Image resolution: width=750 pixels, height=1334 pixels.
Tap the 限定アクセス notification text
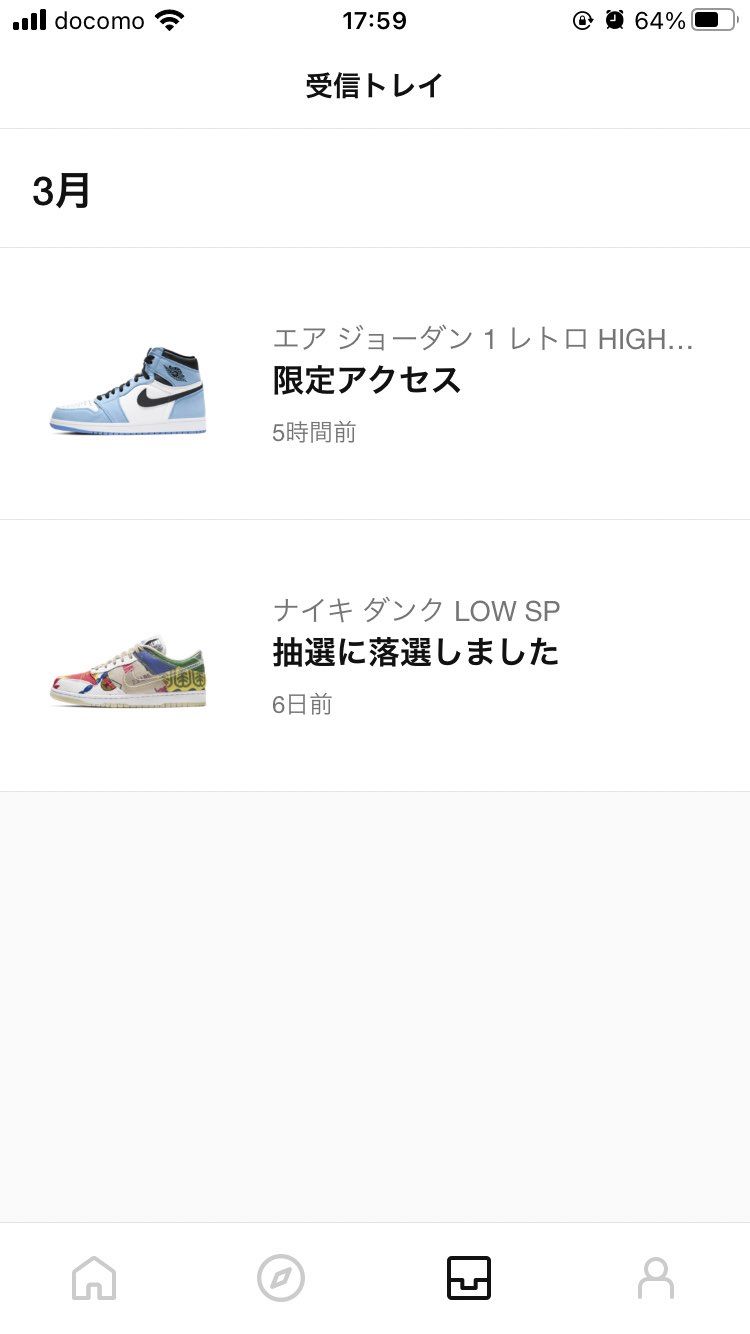[365, 381]
